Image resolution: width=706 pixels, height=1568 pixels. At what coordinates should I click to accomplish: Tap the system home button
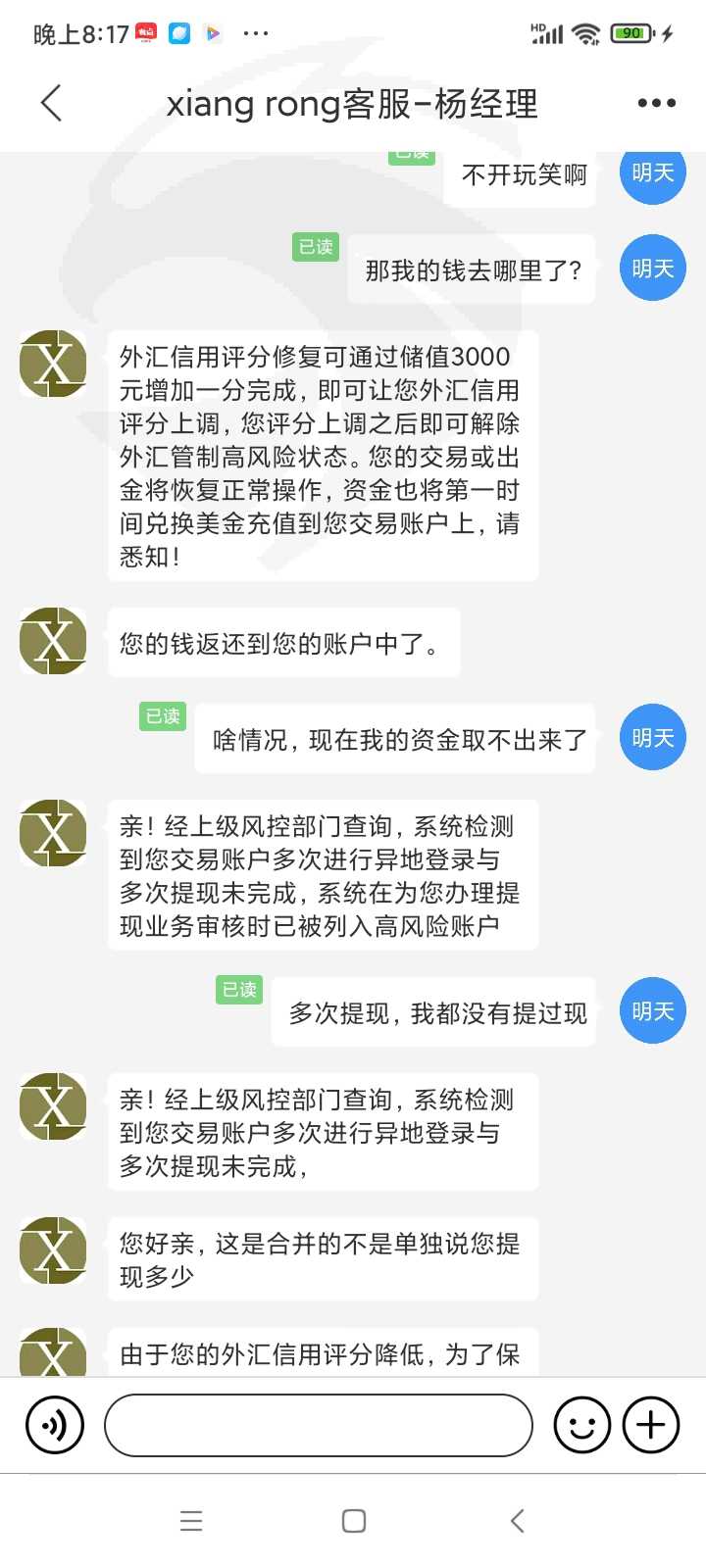(x=354, y=1521)
